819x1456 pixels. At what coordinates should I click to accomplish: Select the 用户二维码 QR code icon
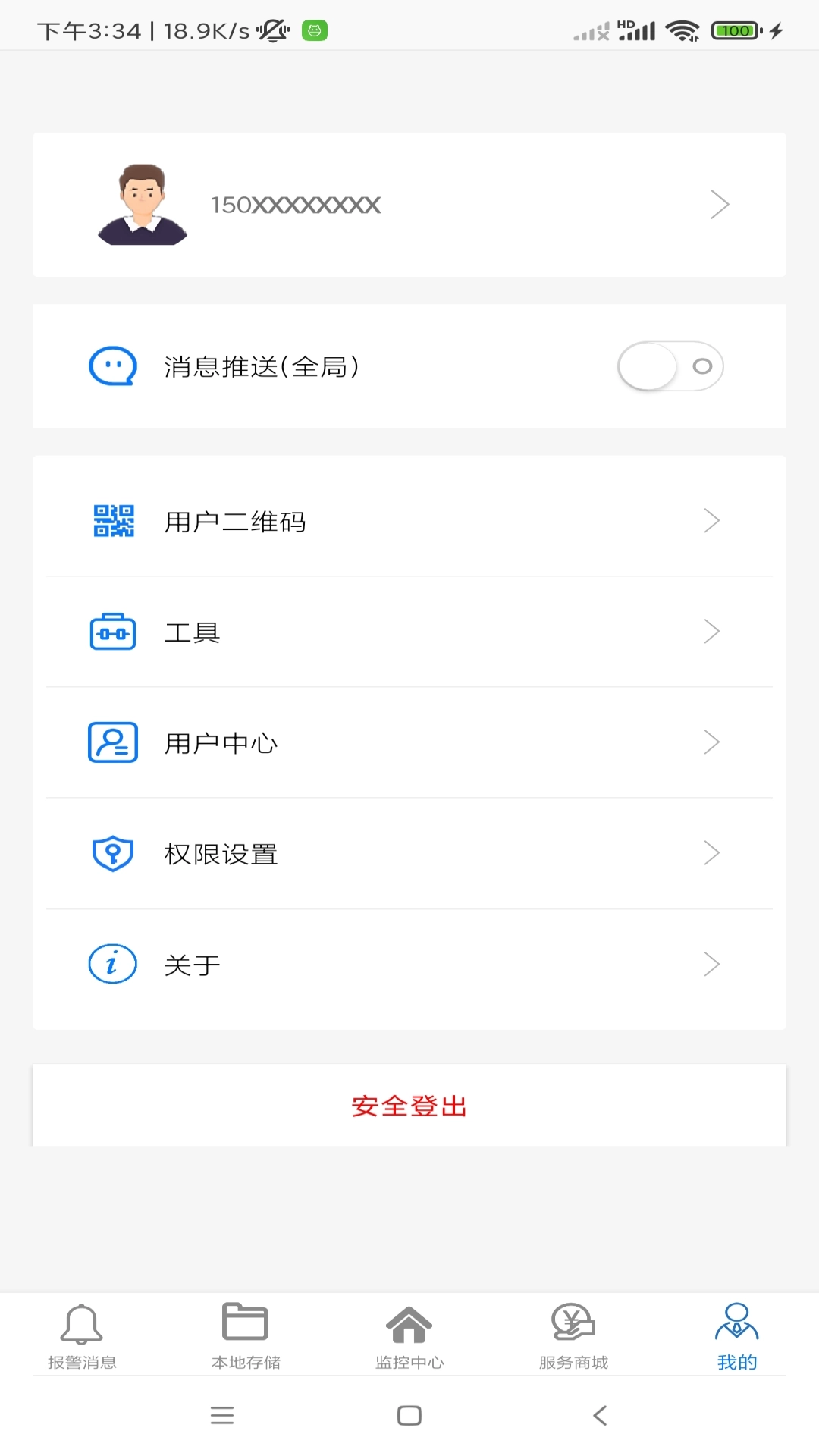112,521
